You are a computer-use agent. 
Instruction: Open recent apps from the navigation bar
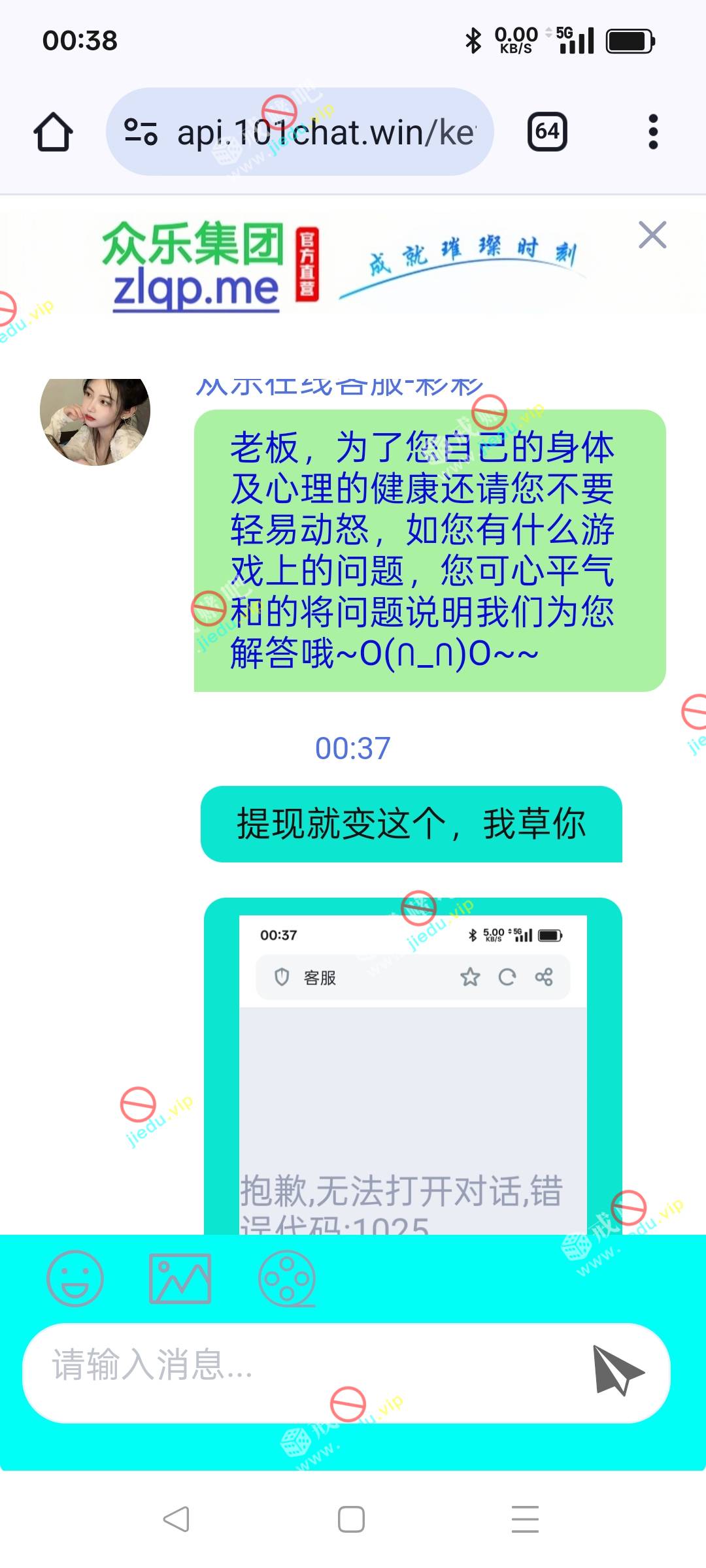coord(525,1519)
